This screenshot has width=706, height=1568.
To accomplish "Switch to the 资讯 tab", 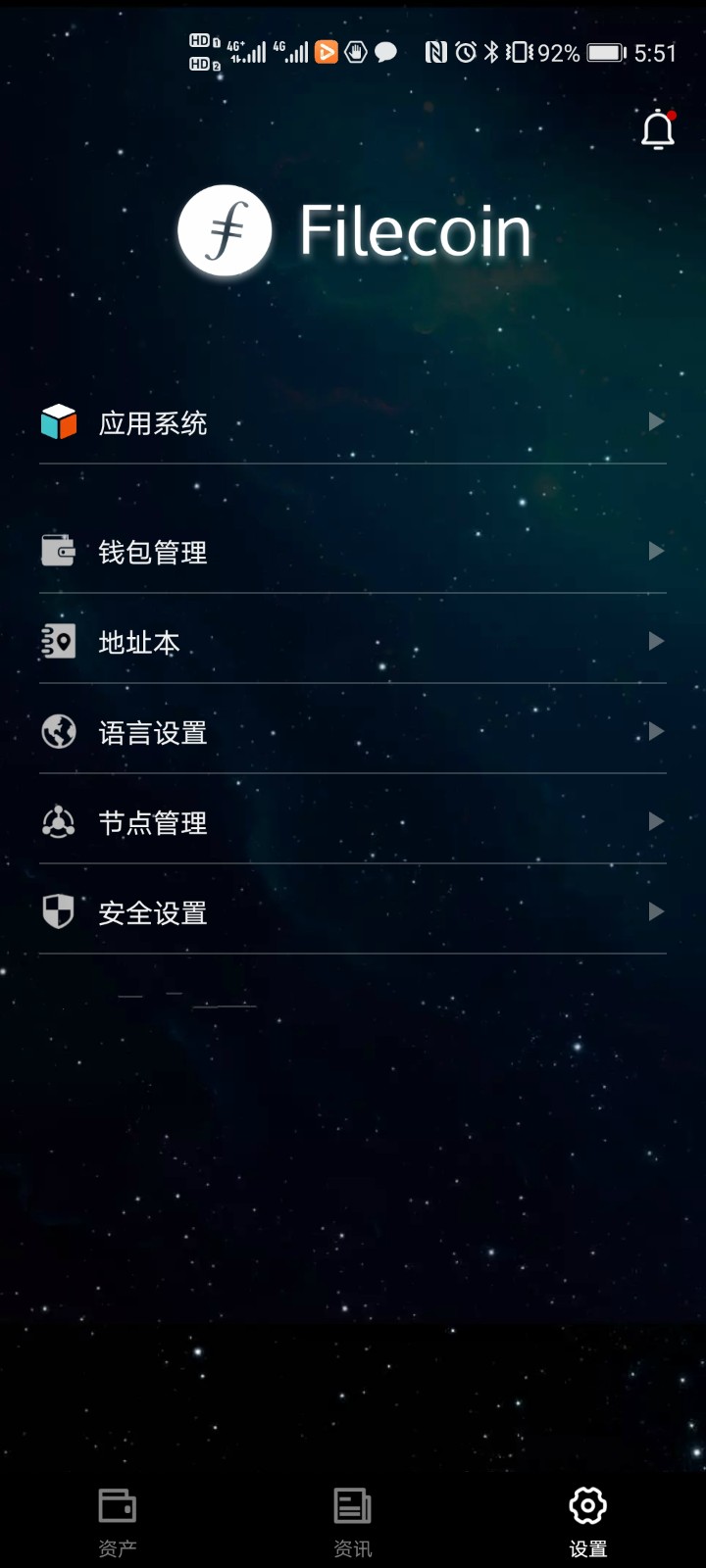I will [x=353, y=1521].
